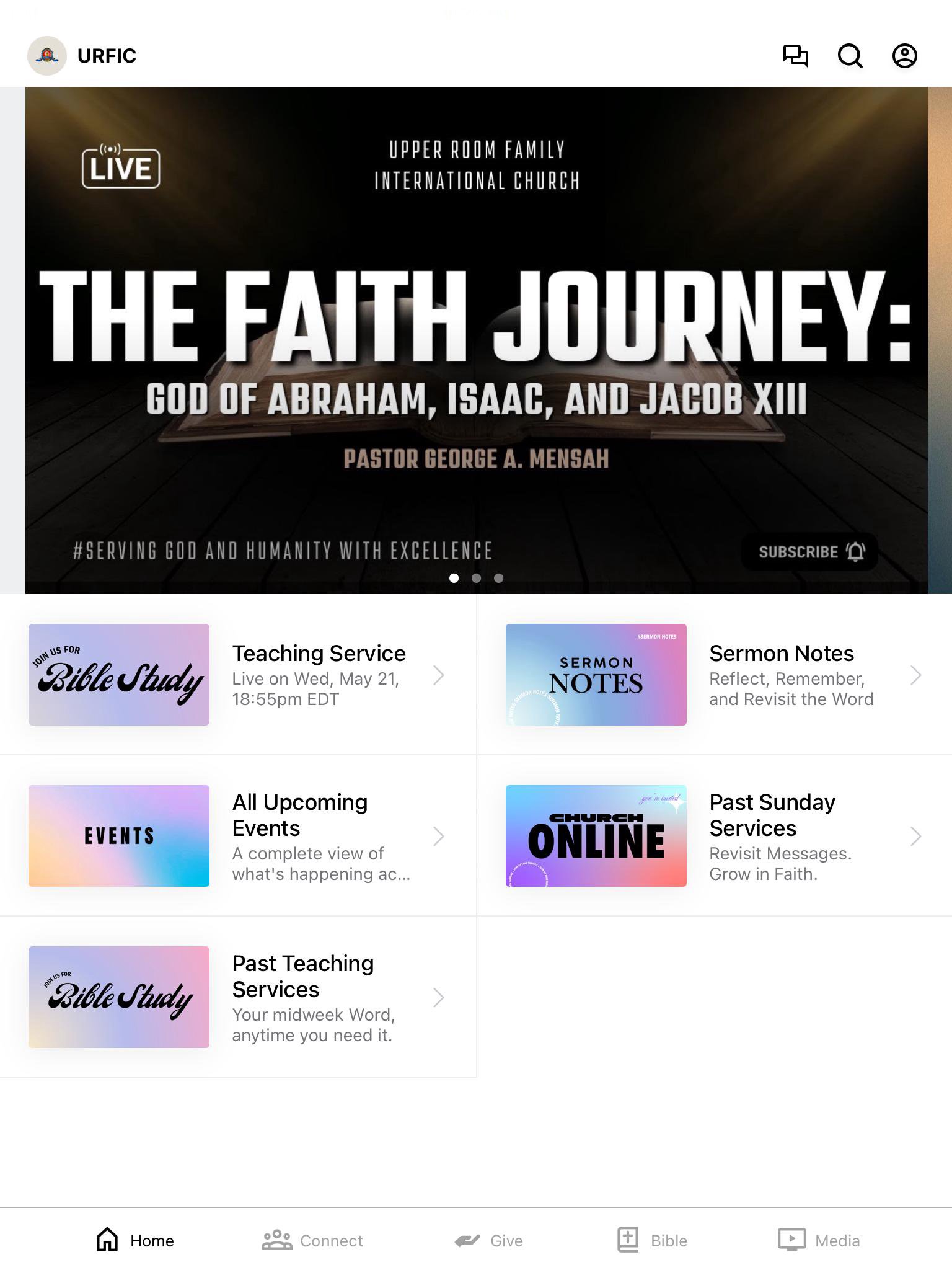Tap the Home tab

pyautogui.click(x=135, y=1240)
